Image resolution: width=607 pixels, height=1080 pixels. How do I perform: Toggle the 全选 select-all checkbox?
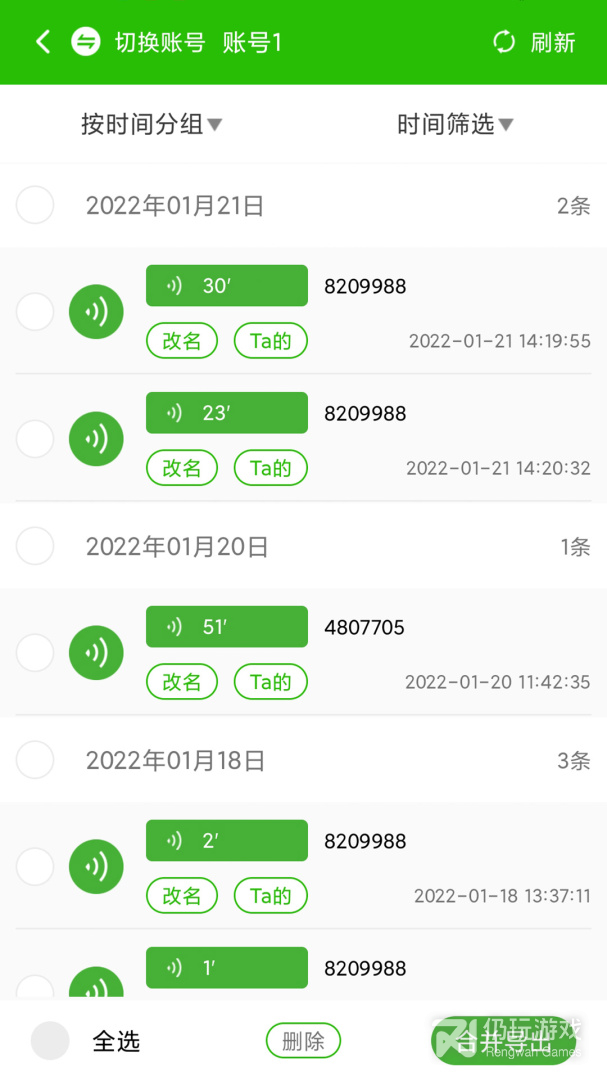click(x=50, y=1041)
